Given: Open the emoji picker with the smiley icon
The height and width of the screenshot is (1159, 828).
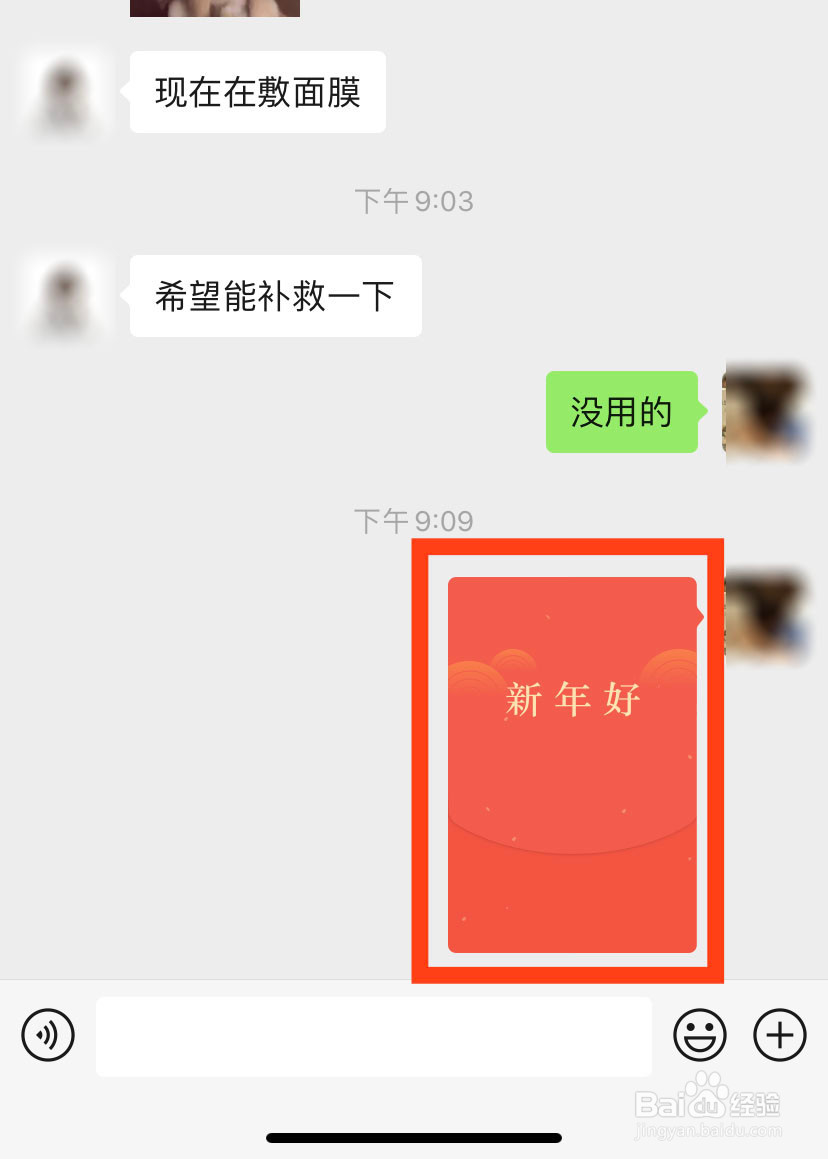Looking at the screenshot, I should (699, 1035).
